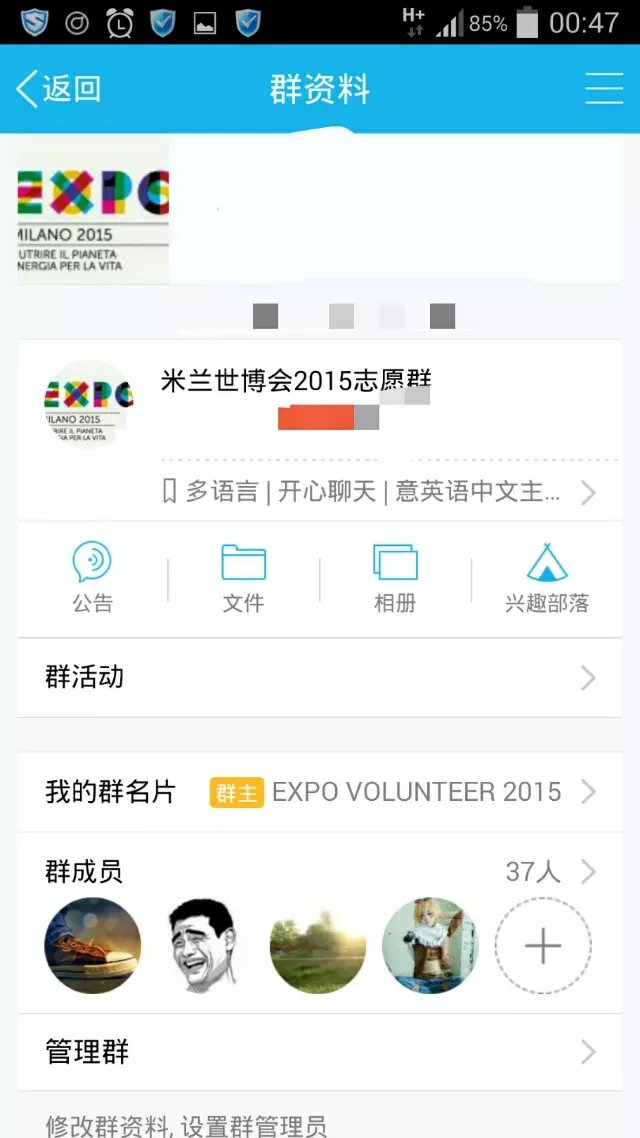Open the group 文件 files
This screenshot has width=640, height=1138.
pyautogui.click(x=243, y=576)
